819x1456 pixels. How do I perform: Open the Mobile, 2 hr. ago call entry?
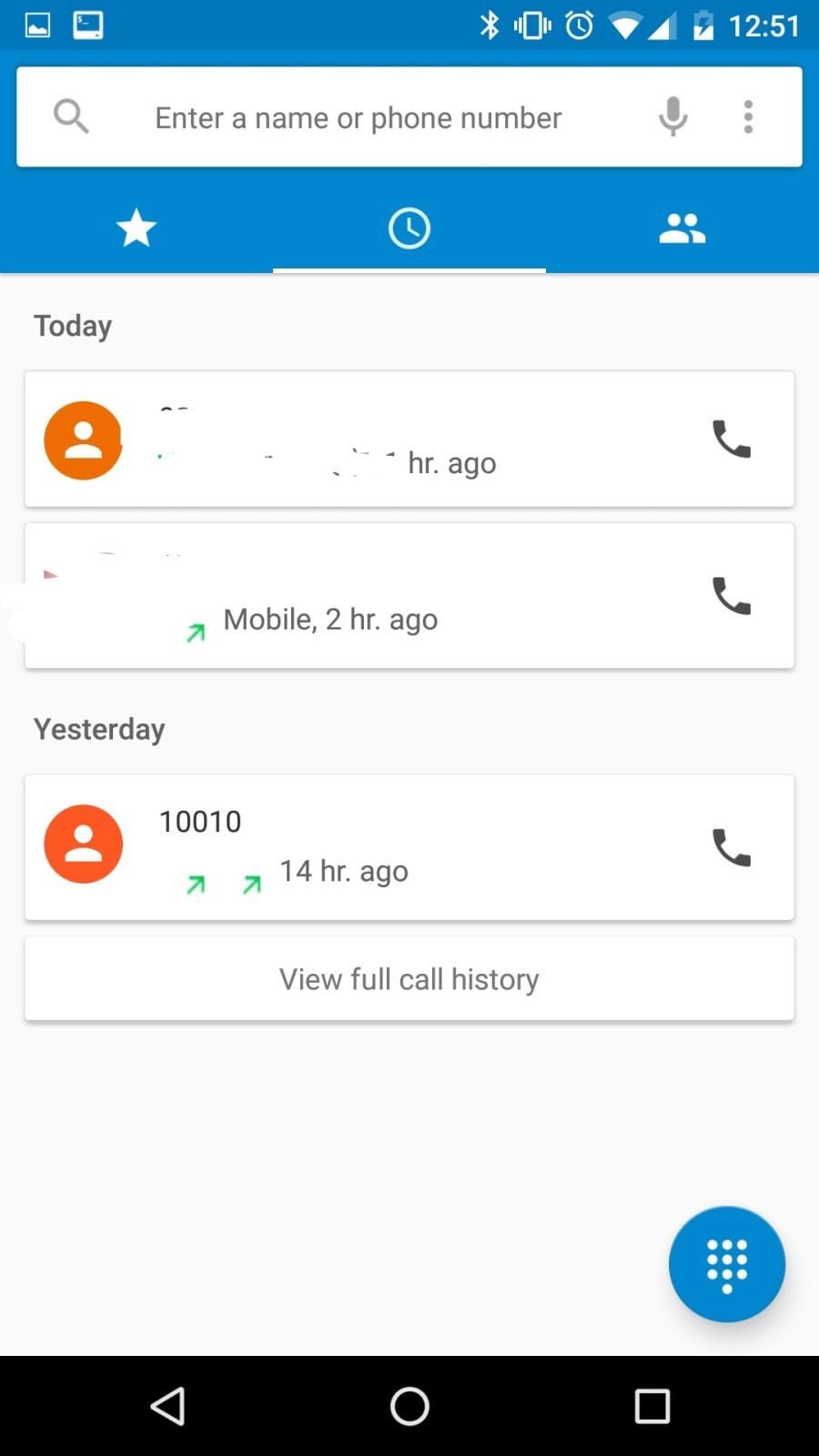click(x=364, y=596)
